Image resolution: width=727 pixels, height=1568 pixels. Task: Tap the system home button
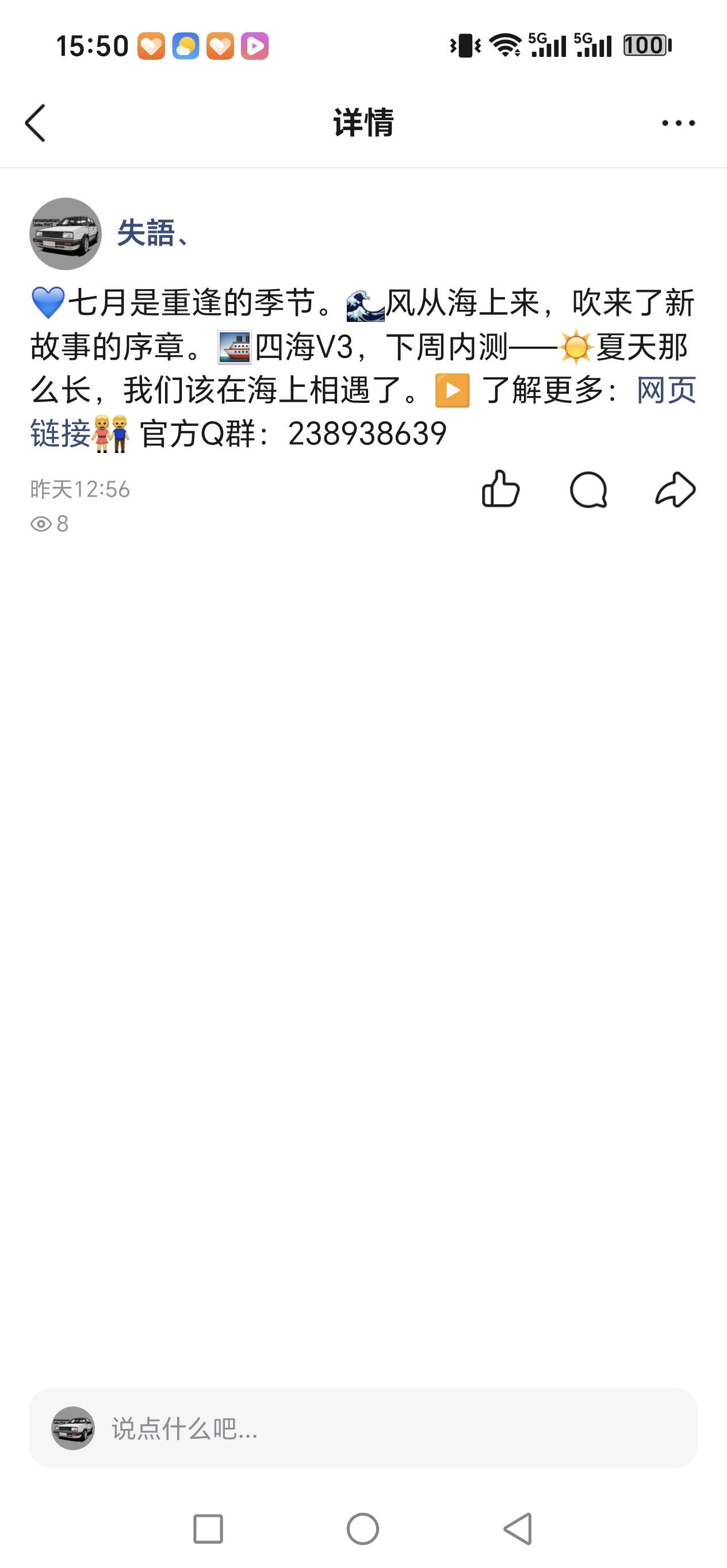[363, 1528]
